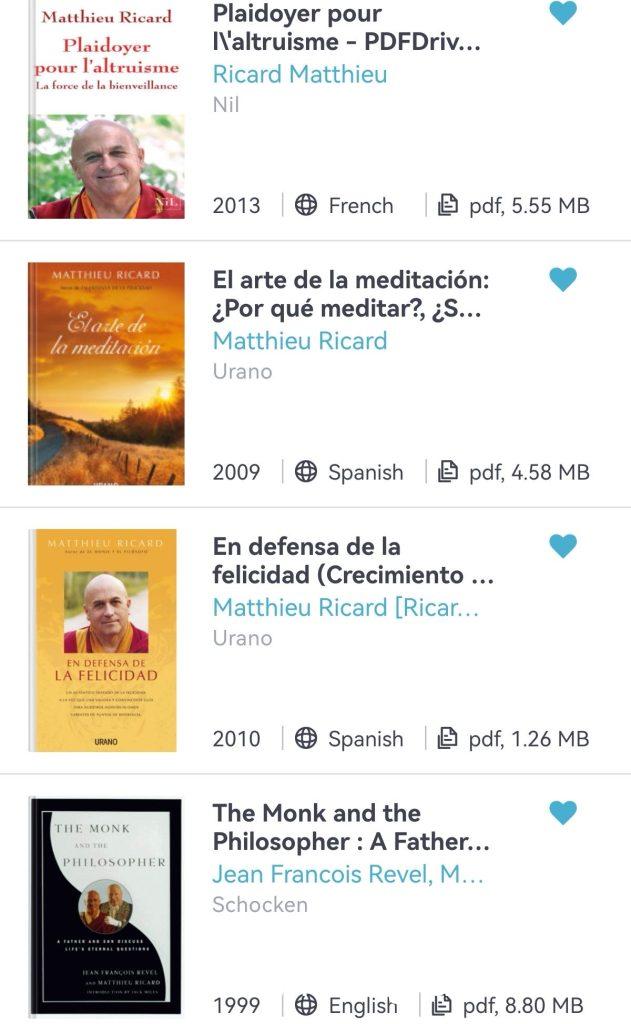Open author Matthieu Ricard [Ricar… link
Viewport: 631px width, 1024px height.
[x=346, y=607]
